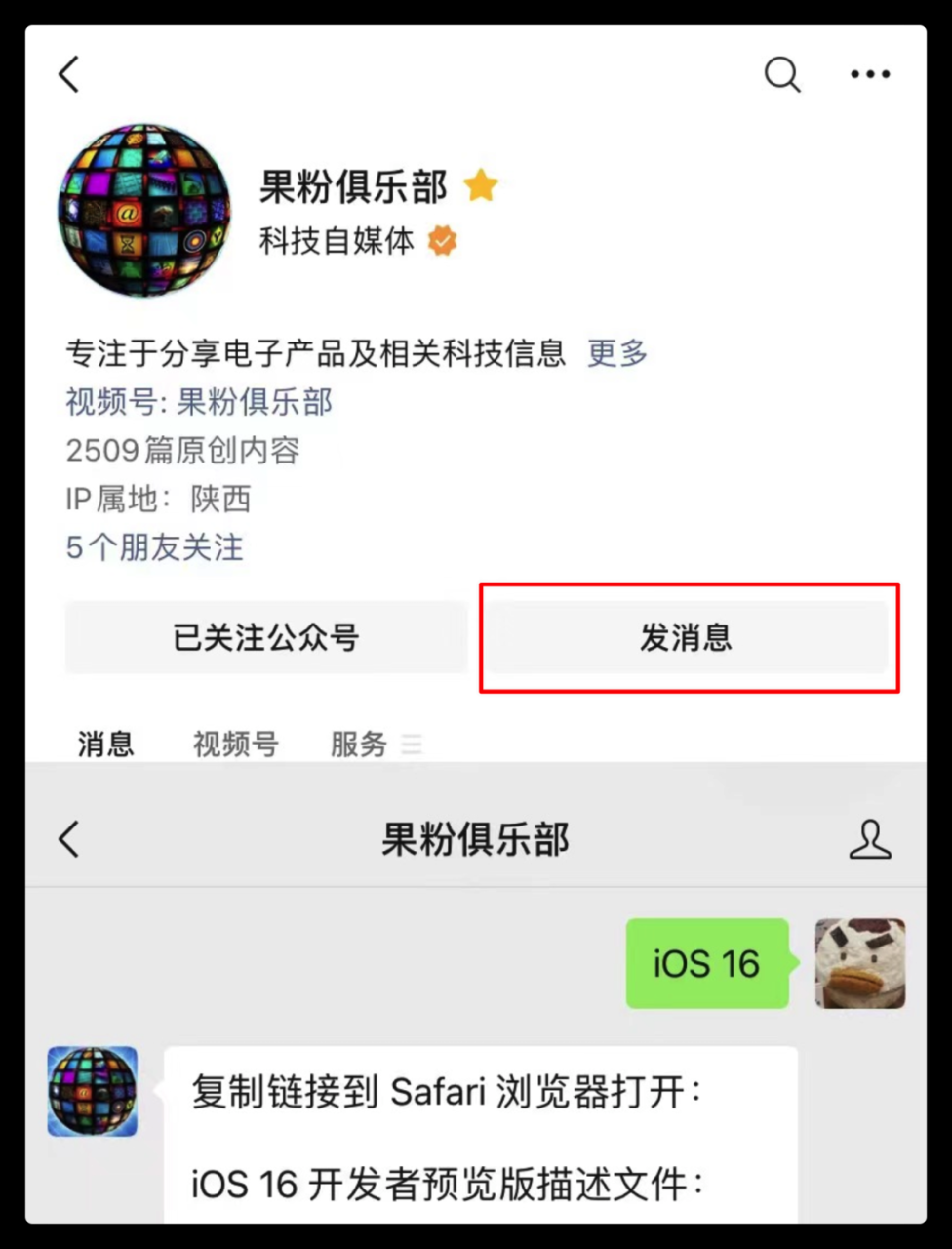
Task: Switch to the 视频号 tab
Action: click(236, 745)
